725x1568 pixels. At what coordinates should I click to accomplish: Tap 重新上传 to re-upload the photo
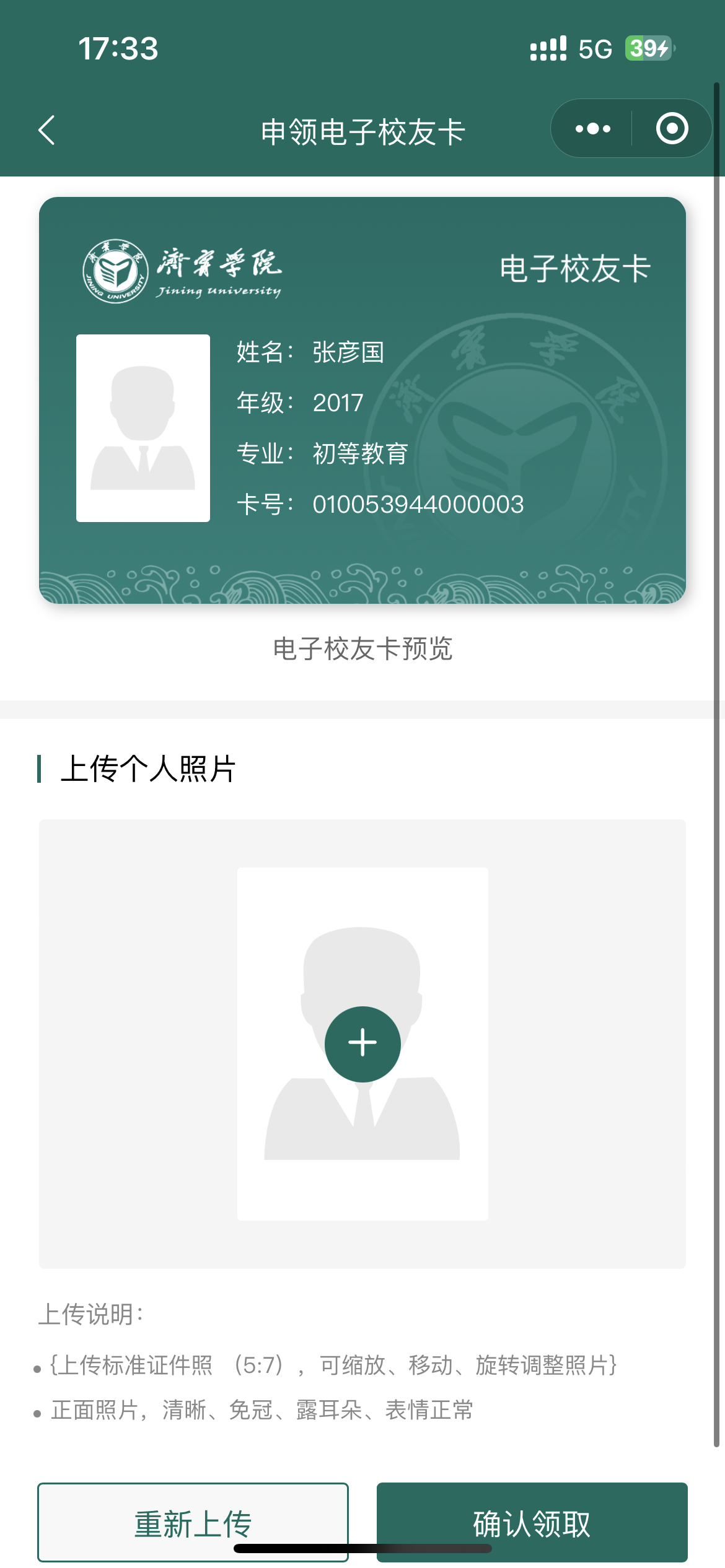click(x=193, y=1522)
